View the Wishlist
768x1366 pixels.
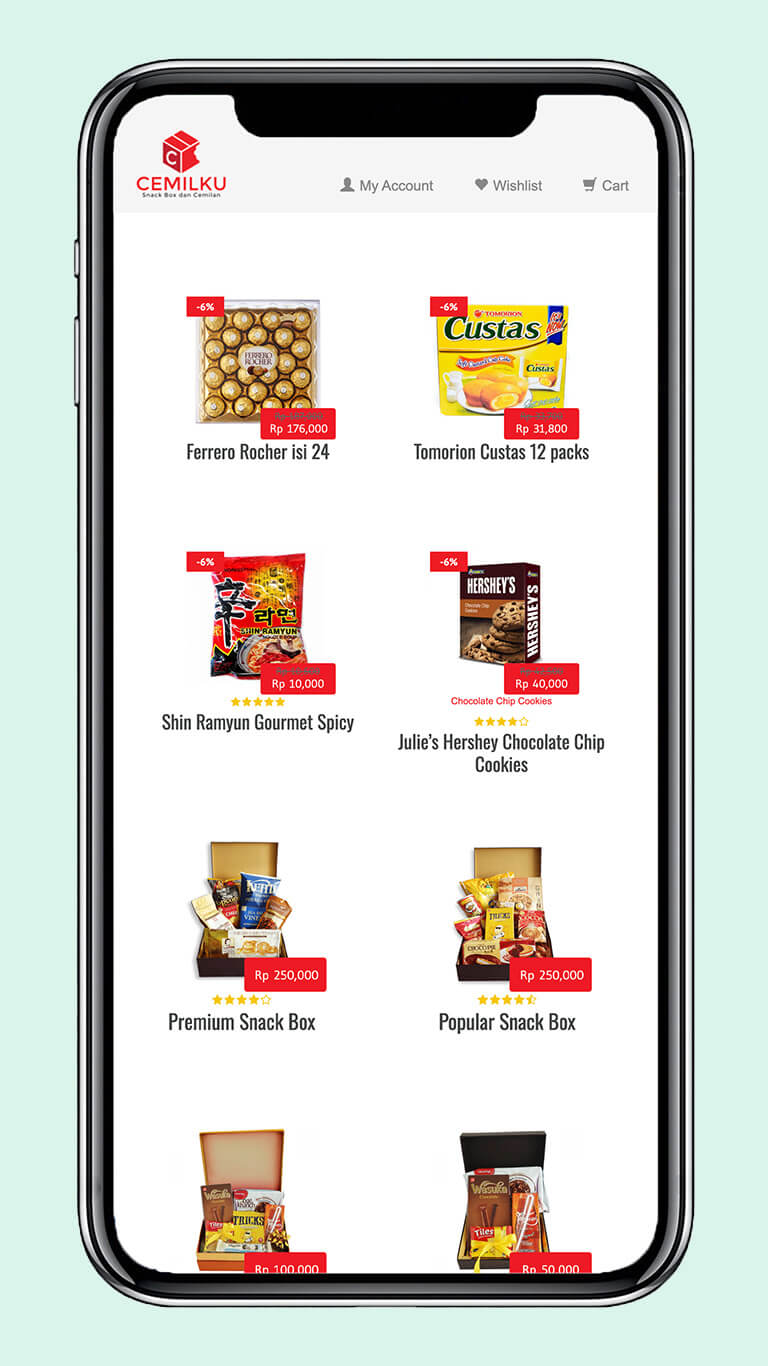(x=508, y=185)
